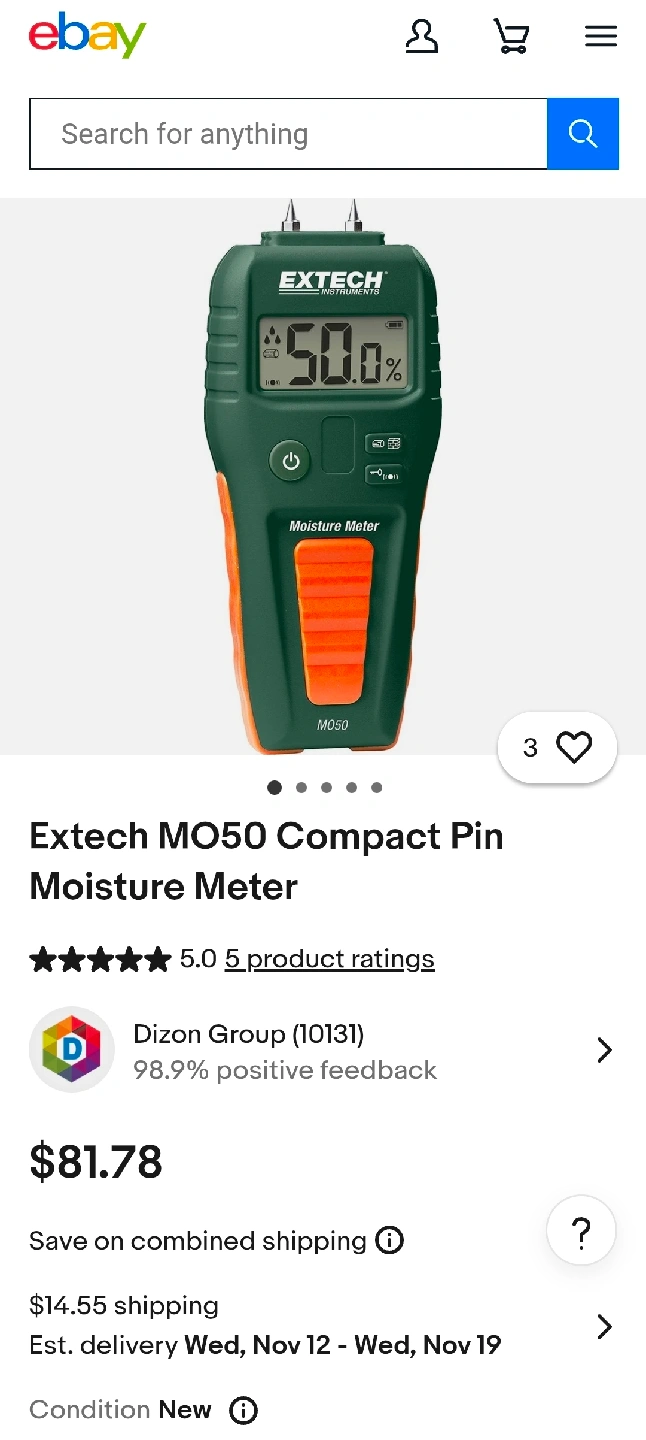The image size is (646, 1440).
Task: Open seller Dizon Group profile
Action: [x=322, y=1050]
